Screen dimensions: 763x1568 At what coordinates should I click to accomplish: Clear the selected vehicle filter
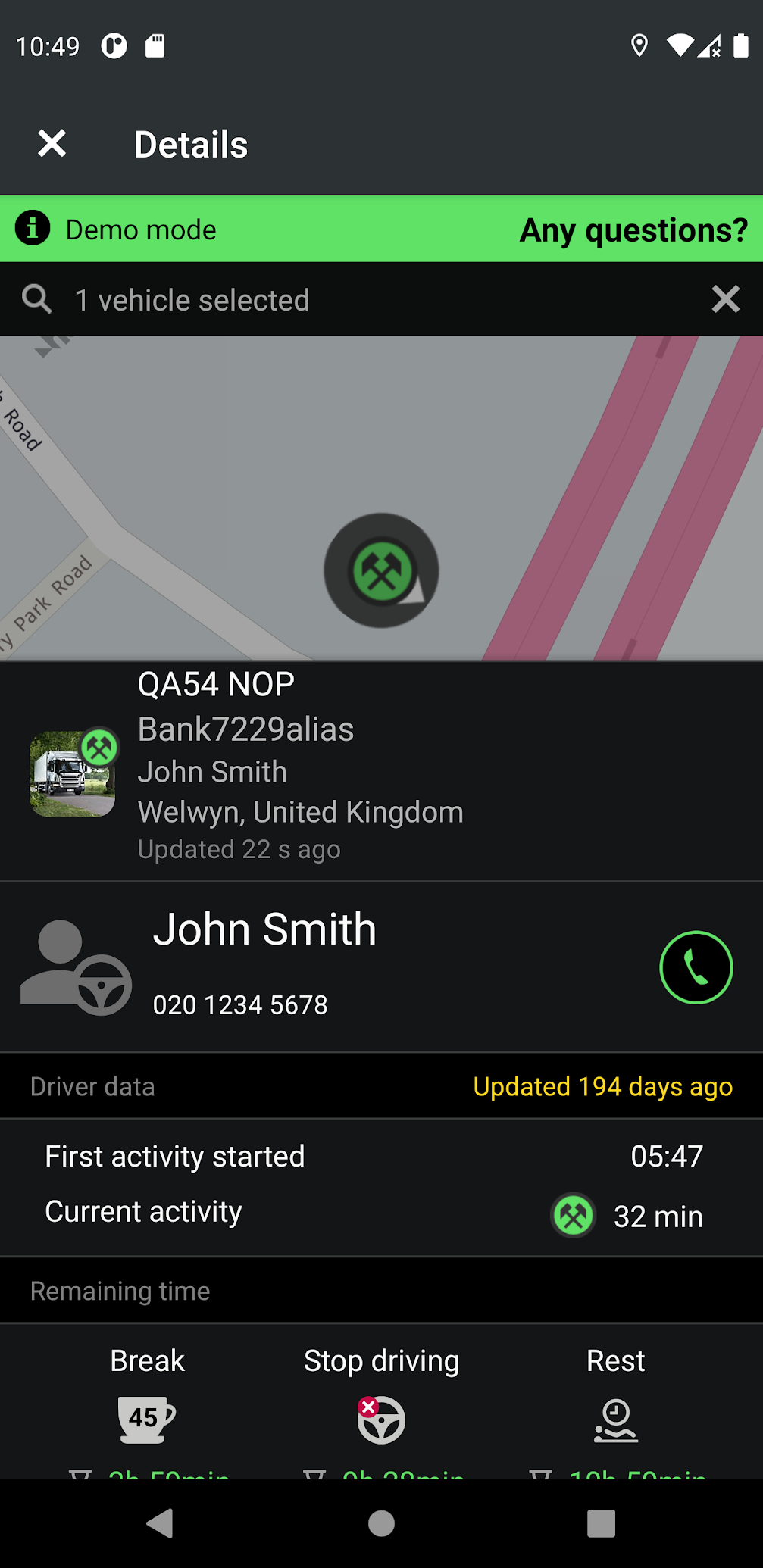pyautogui.click(x=725, y=299)
